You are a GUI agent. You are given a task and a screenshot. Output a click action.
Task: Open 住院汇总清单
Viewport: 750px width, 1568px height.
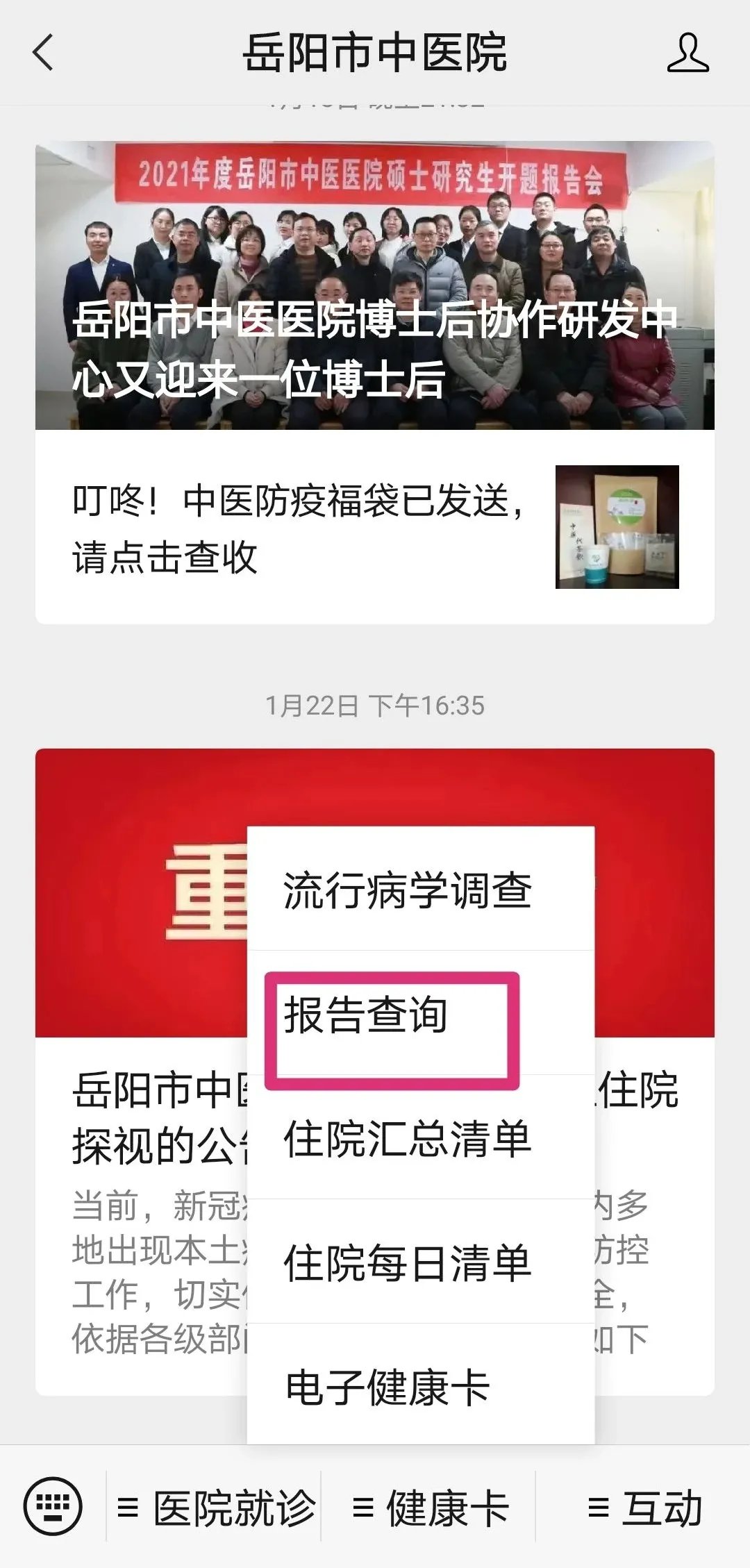pos(408,1139)
